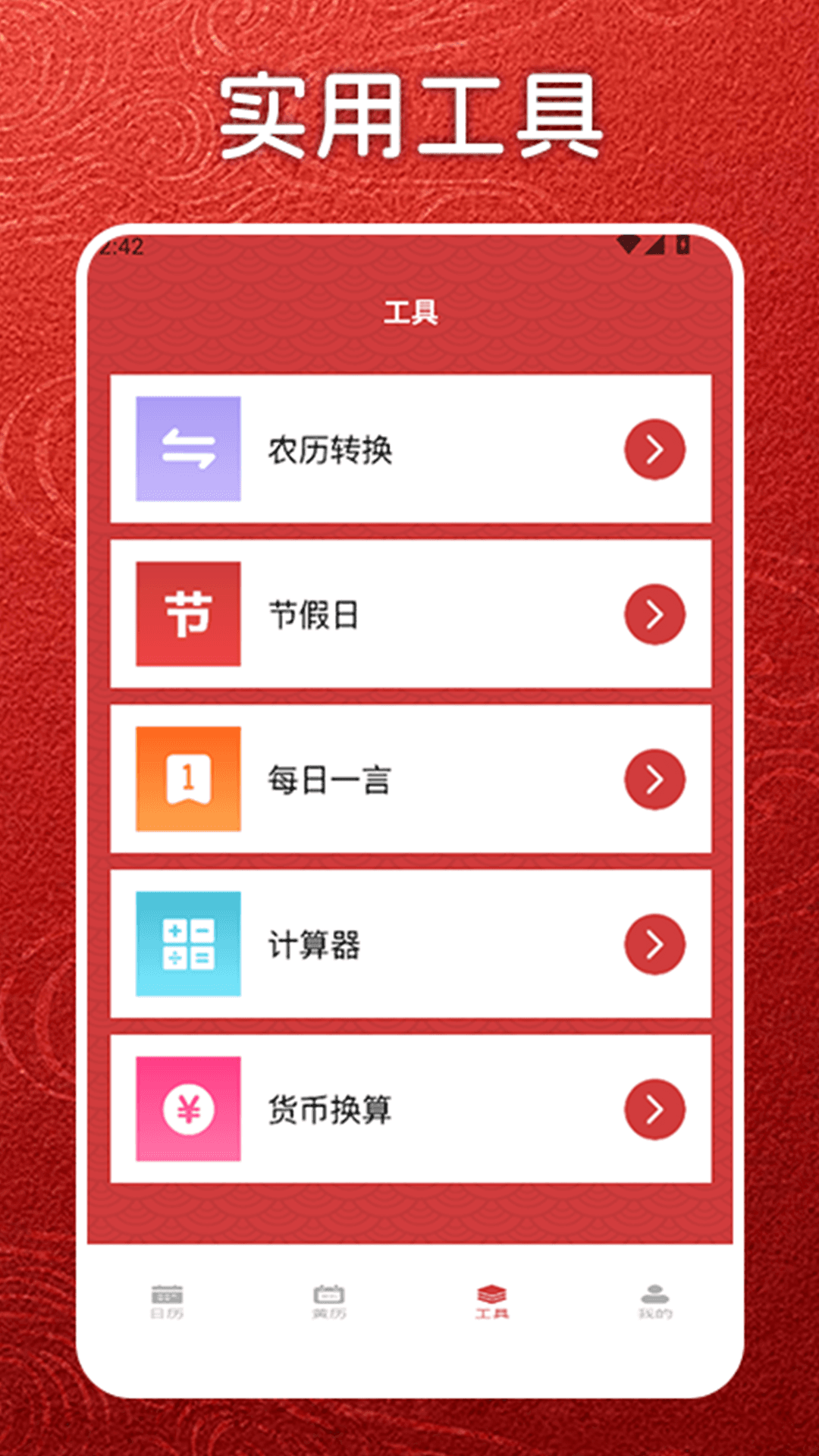The image size is (819, 1456).
Task: Select the calculator icon with math symbols
Action: pos(188,945)
